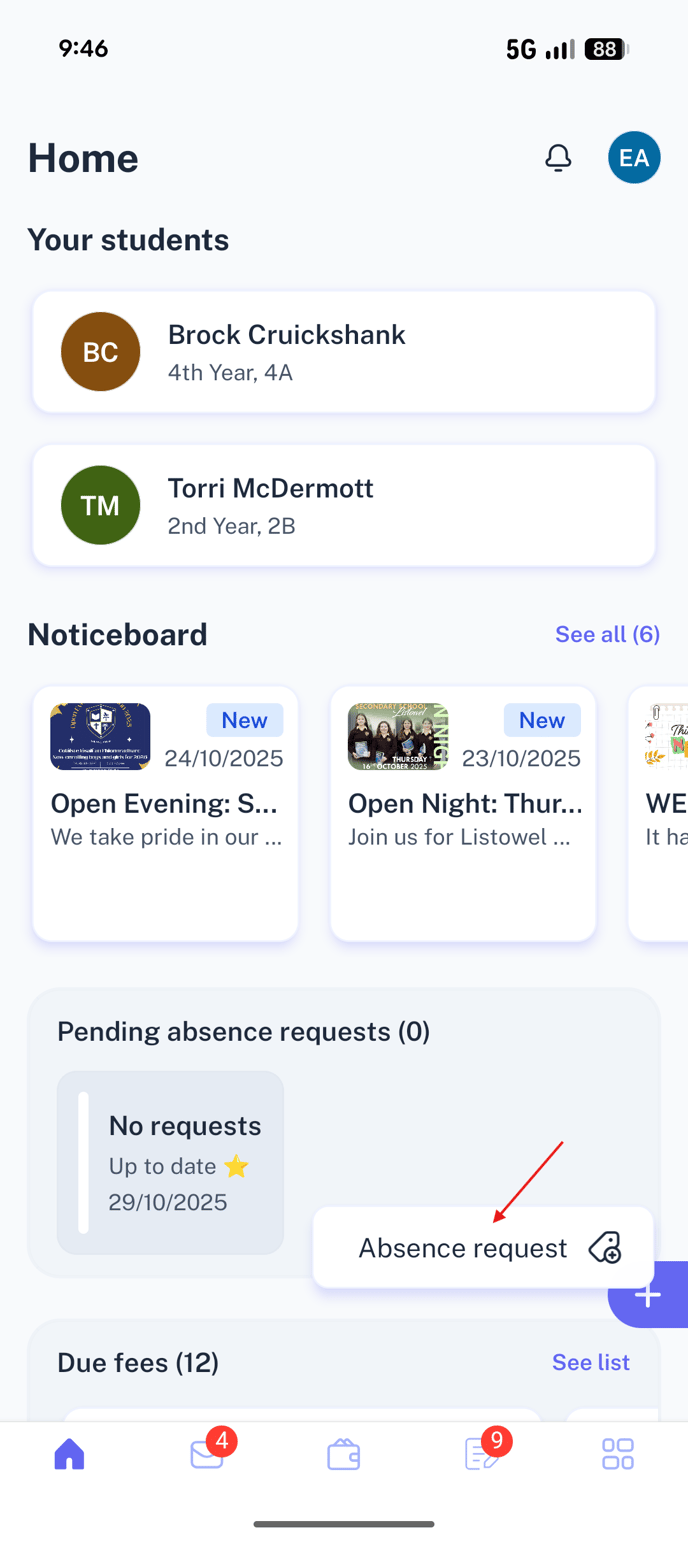
Task: Open the messages tab with 4 unread
Action: 207,1454
